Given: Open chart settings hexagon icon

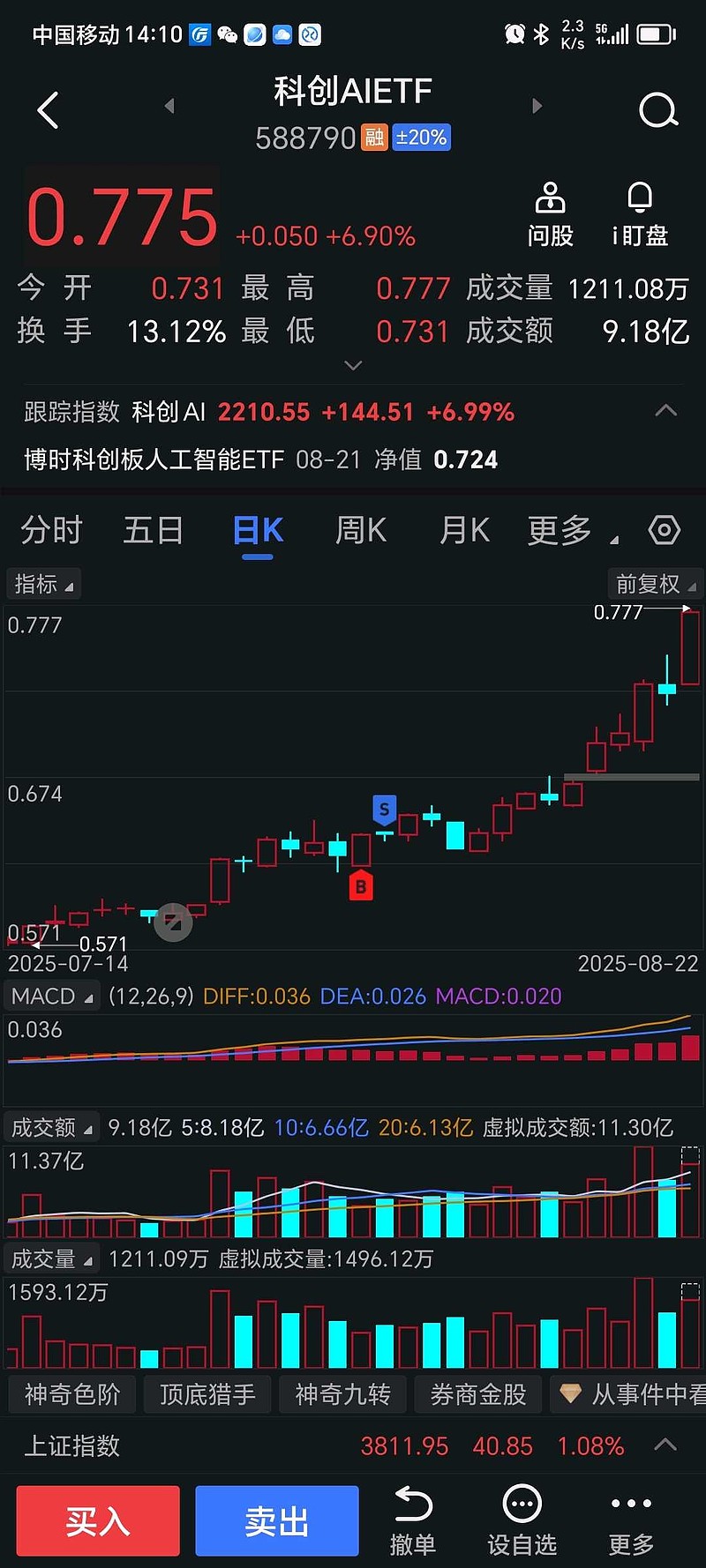Looking at the screenshot, I should 664,530.
